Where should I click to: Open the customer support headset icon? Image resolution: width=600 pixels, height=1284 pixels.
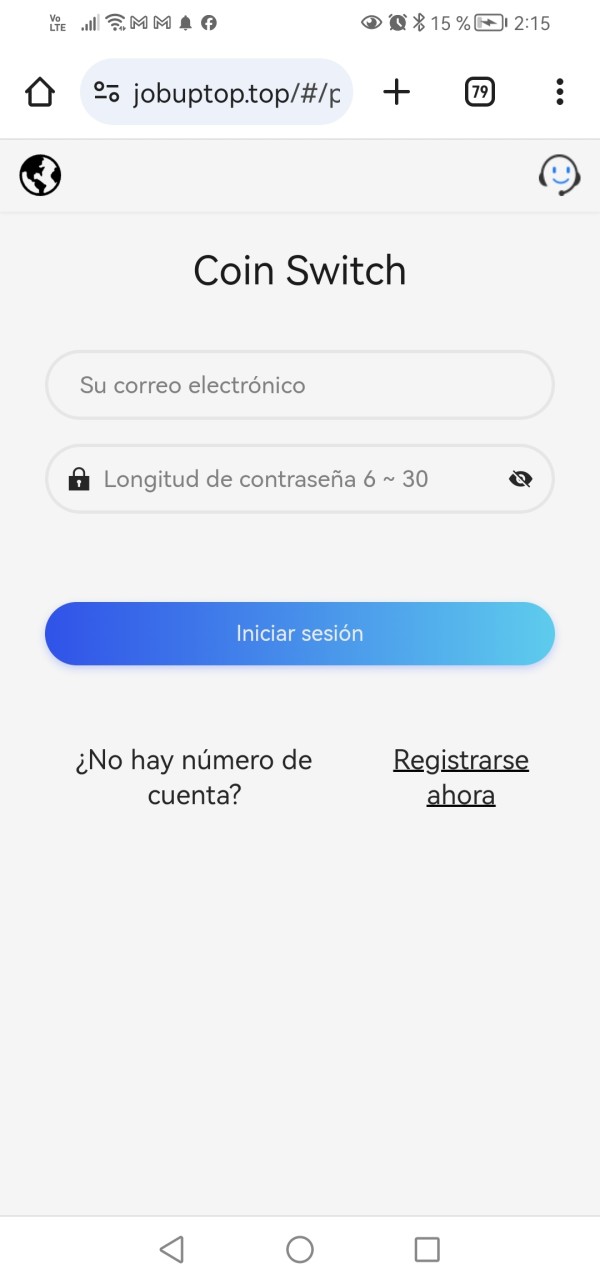click(560, 176)
